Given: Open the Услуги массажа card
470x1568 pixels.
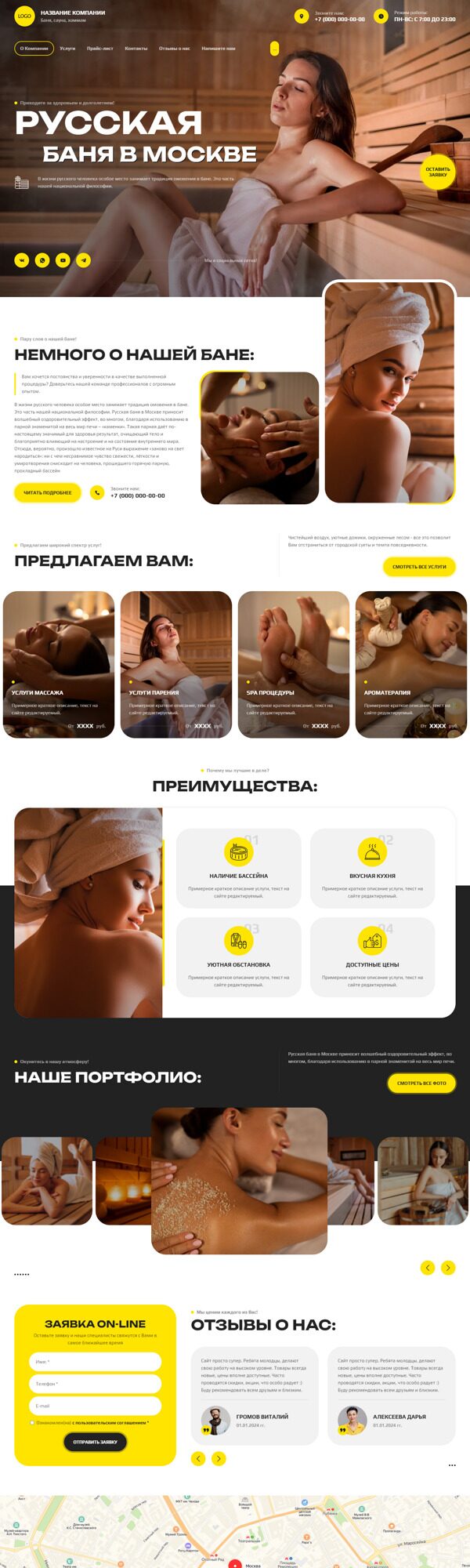Looking at the screenshot, I should tap(59, 664).
